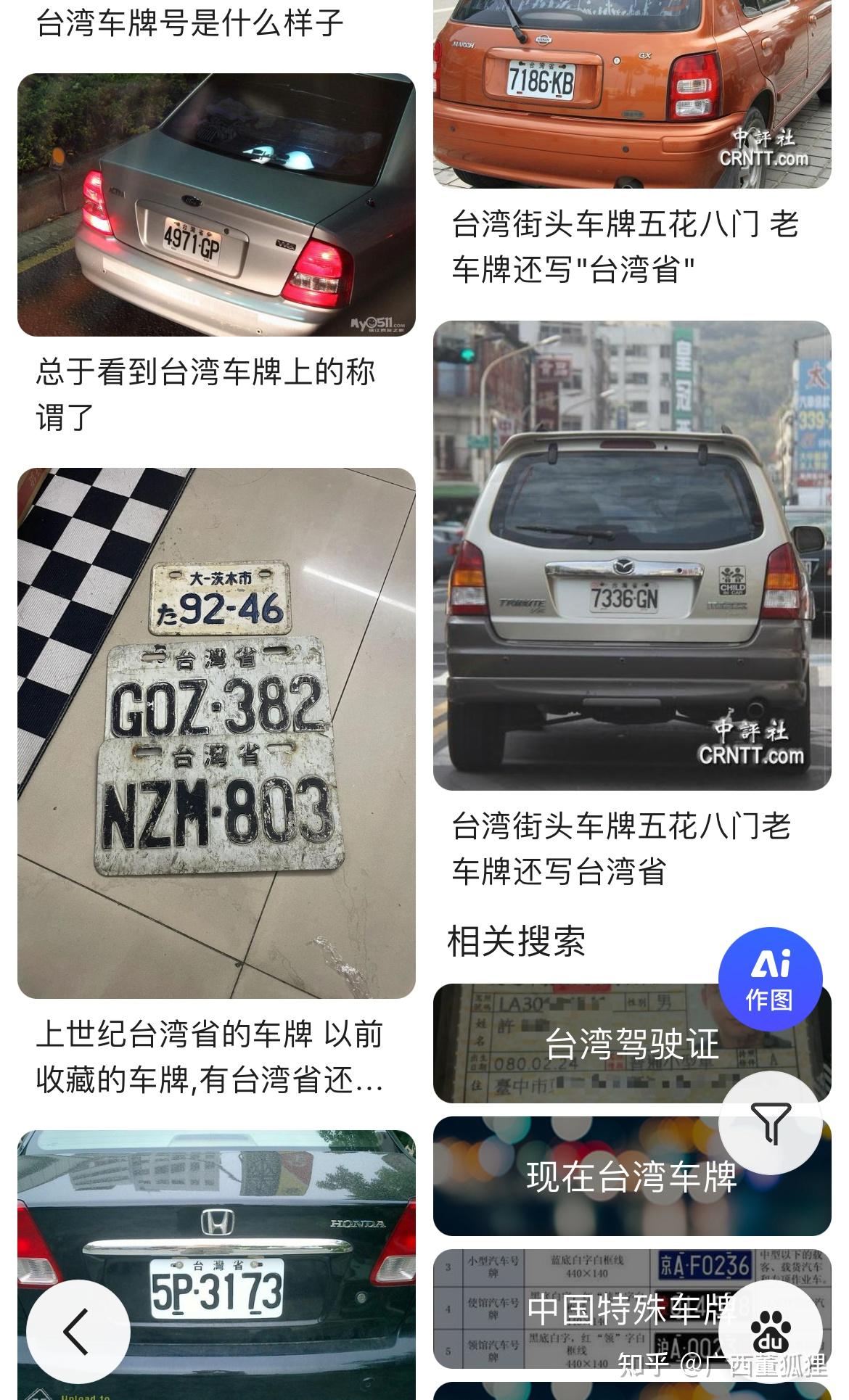Tap the filter funnel icon
Screen dimensions: 849x1400
point(771,1122)
